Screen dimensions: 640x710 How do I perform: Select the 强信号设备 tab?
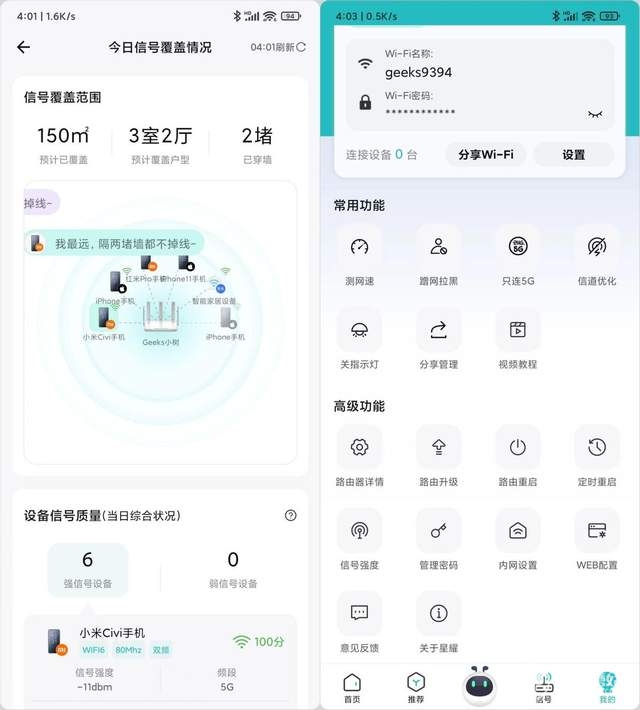point(88,568)
